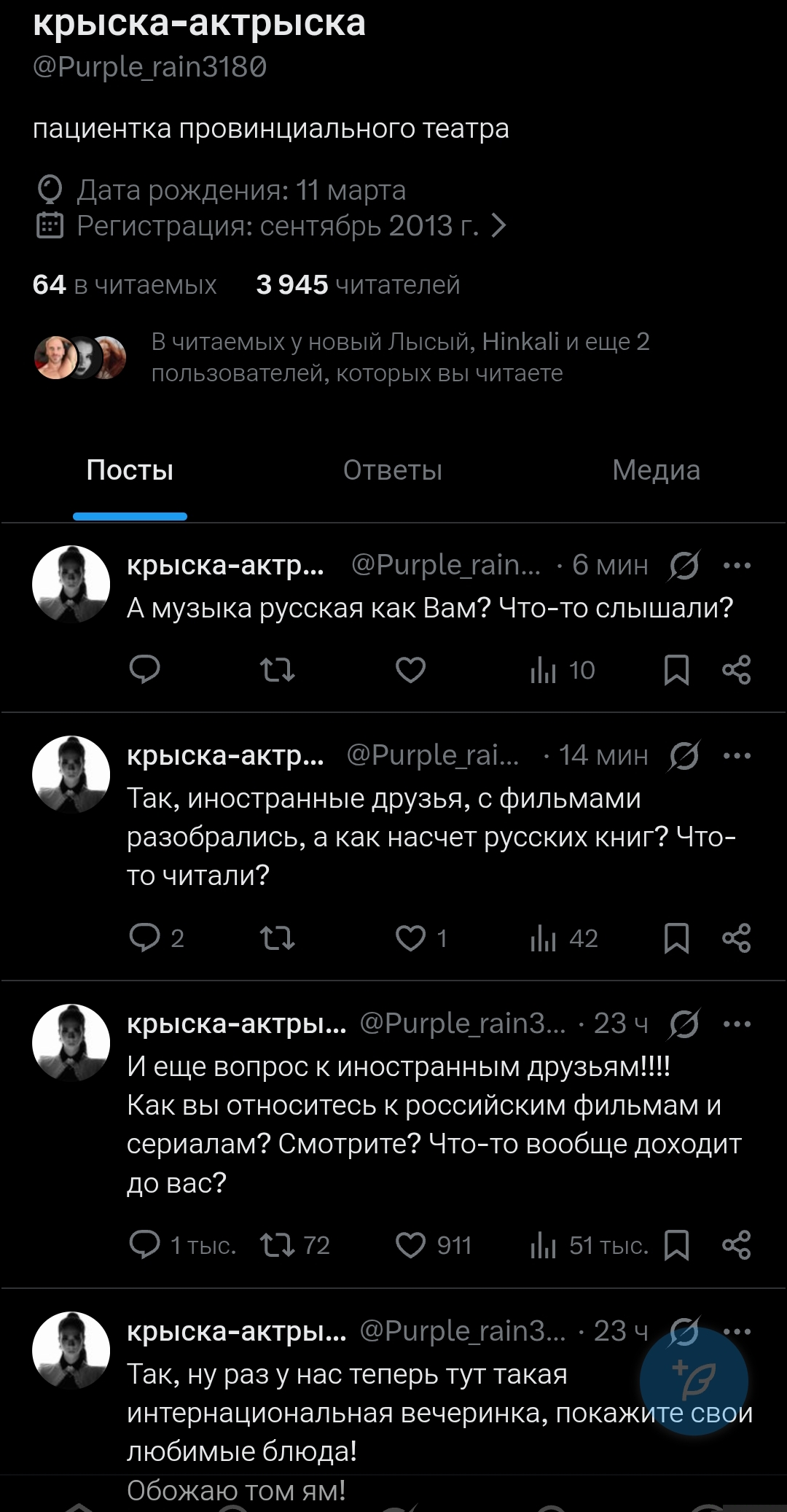
Task: Select the Посты tab
Action: coord(130,470)
